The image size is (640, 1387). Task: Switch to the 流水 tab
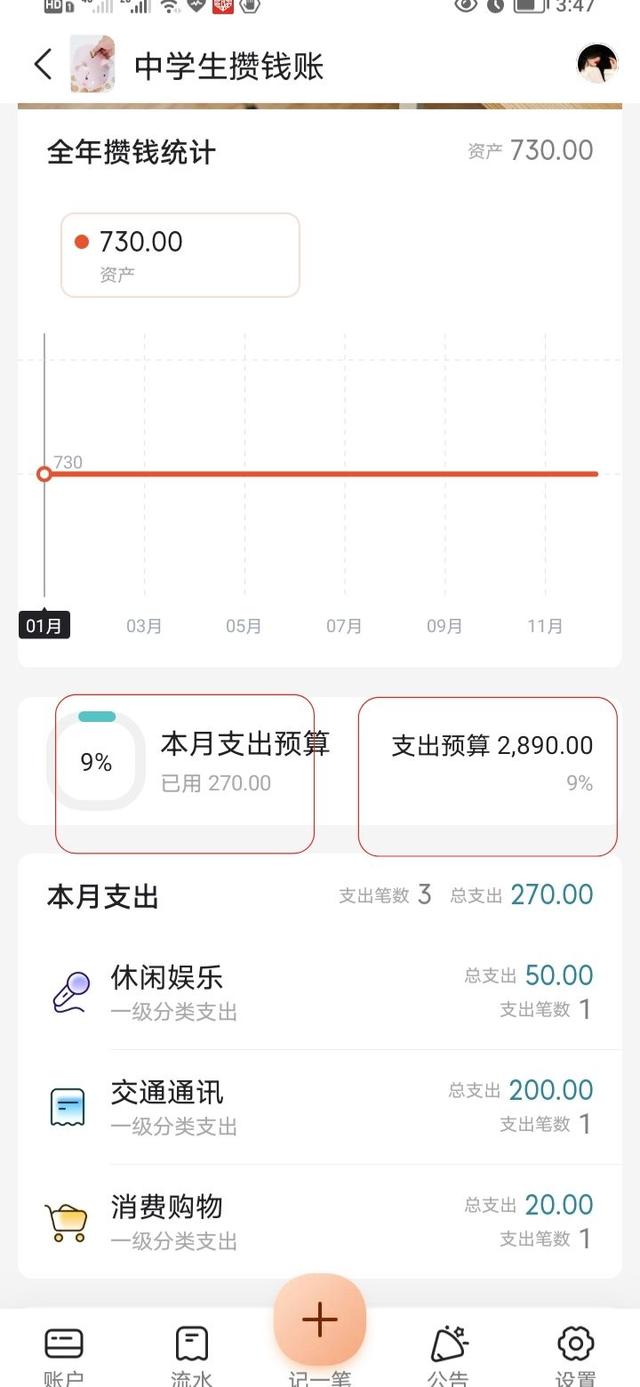pos(191,1352)
